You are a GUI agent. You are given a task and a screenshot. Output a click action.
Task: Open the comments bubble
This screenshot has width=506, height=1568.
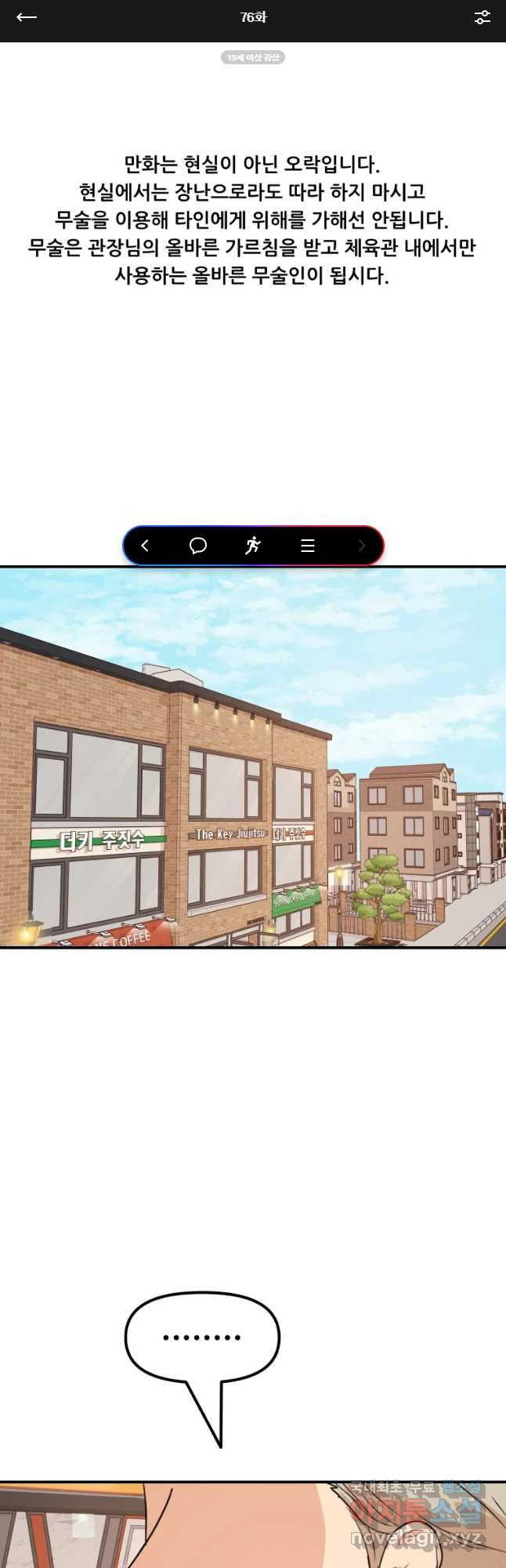(198, 546)
